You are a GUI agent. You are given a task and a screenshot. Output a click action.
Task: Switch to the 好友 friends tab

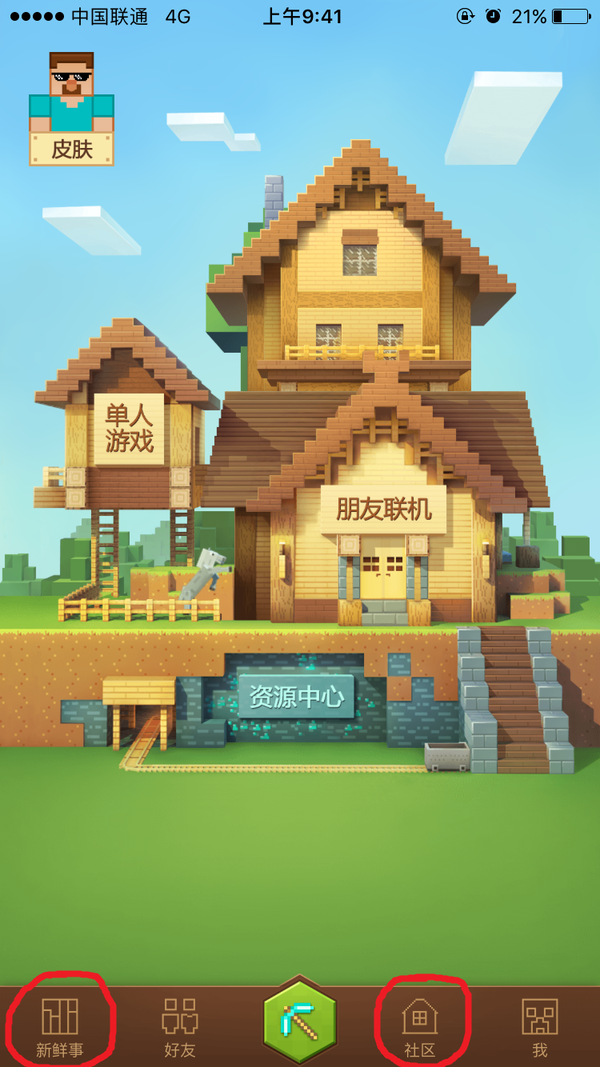[180, 1026]
